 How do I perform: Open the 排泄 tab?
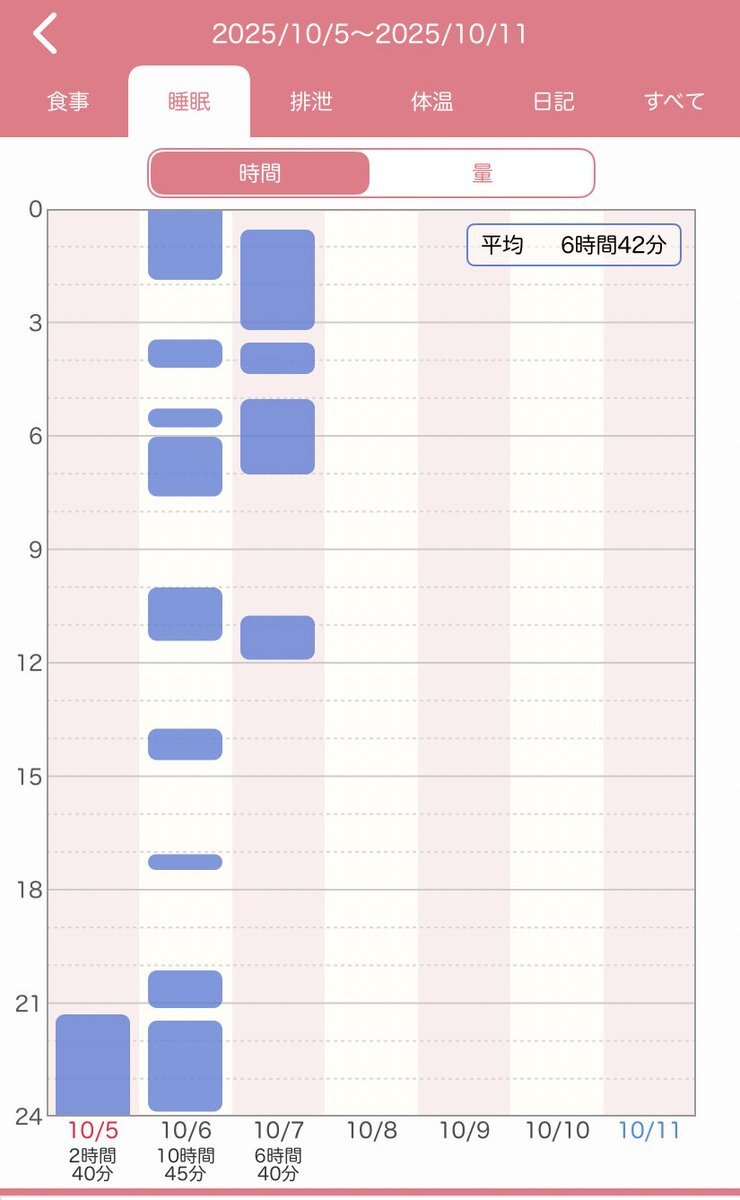[x=311, y=102]
